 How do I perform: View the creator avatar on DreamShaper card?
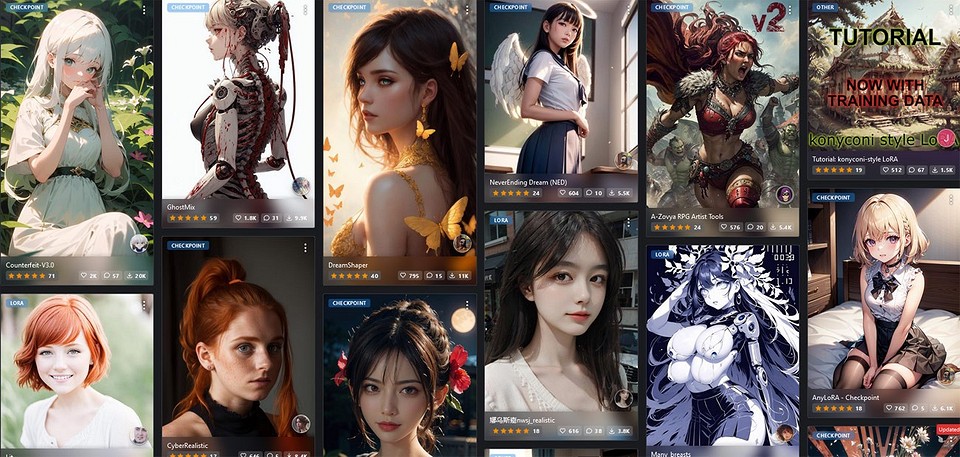(462, 243)
